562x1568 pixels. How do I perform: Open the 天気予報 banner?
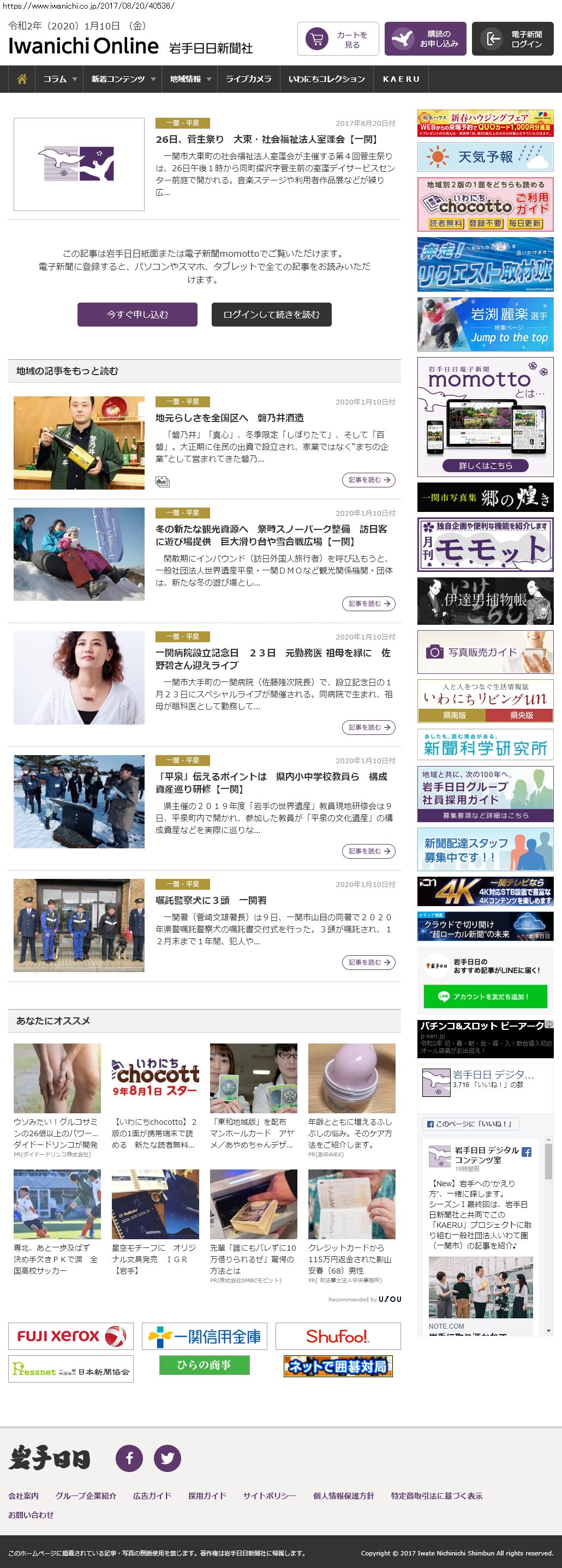click(x=485, y=157)
